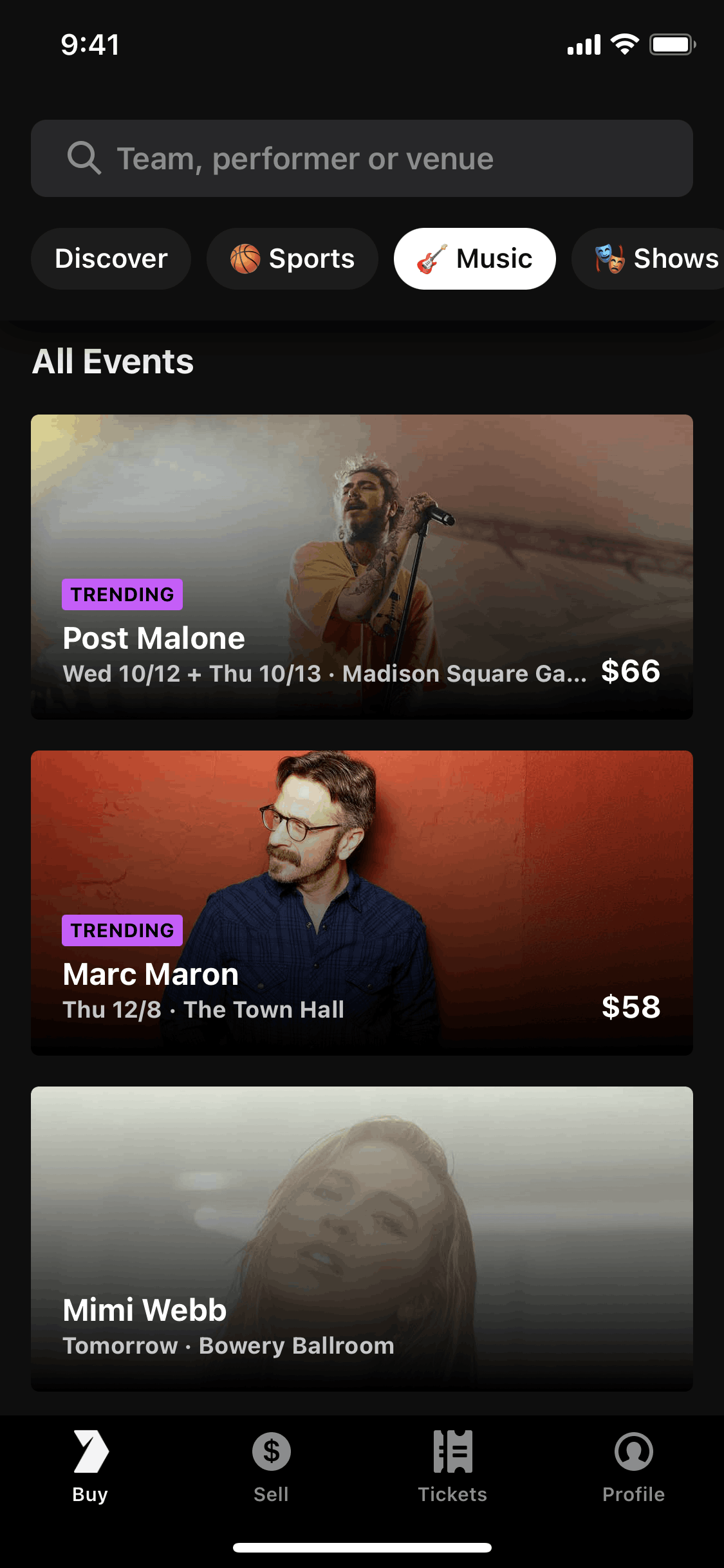Open the Post Malone event card
The image size is (724, 1568).
pyautogui.click(x=362, y=565)
